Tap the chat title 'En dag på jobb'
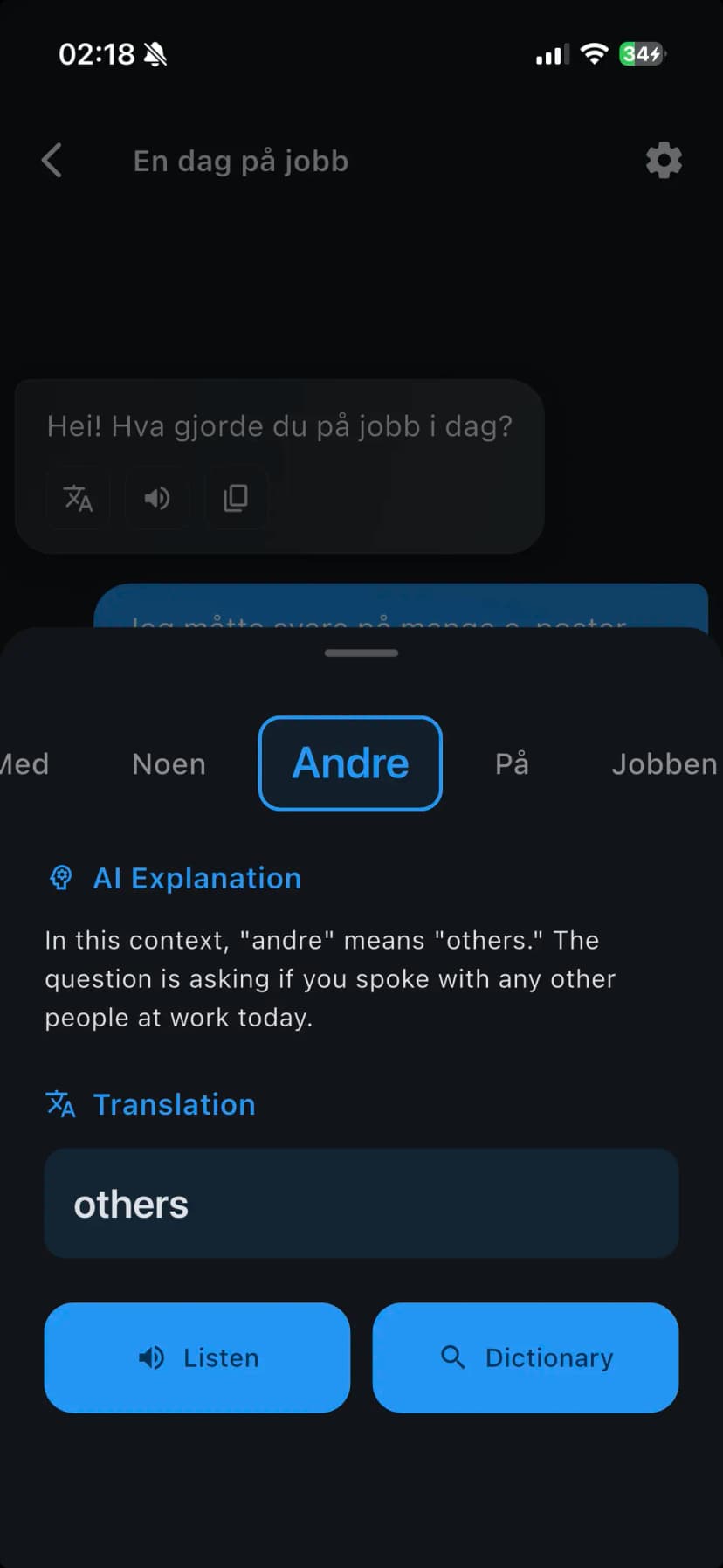Screen dimensions: 723x1568 [x=240, y=160]
